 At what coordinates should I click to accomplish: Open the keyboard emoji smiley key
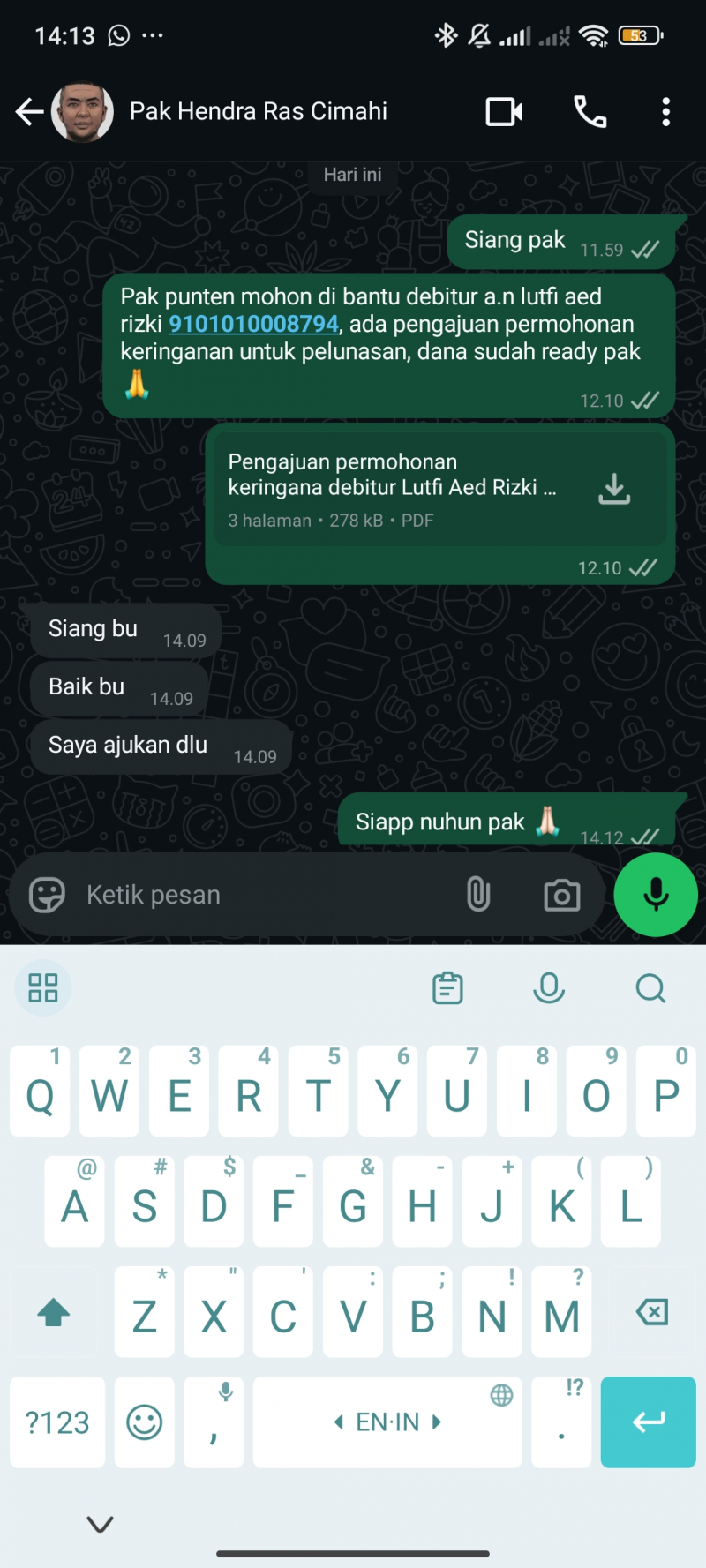coord(145,1422)
